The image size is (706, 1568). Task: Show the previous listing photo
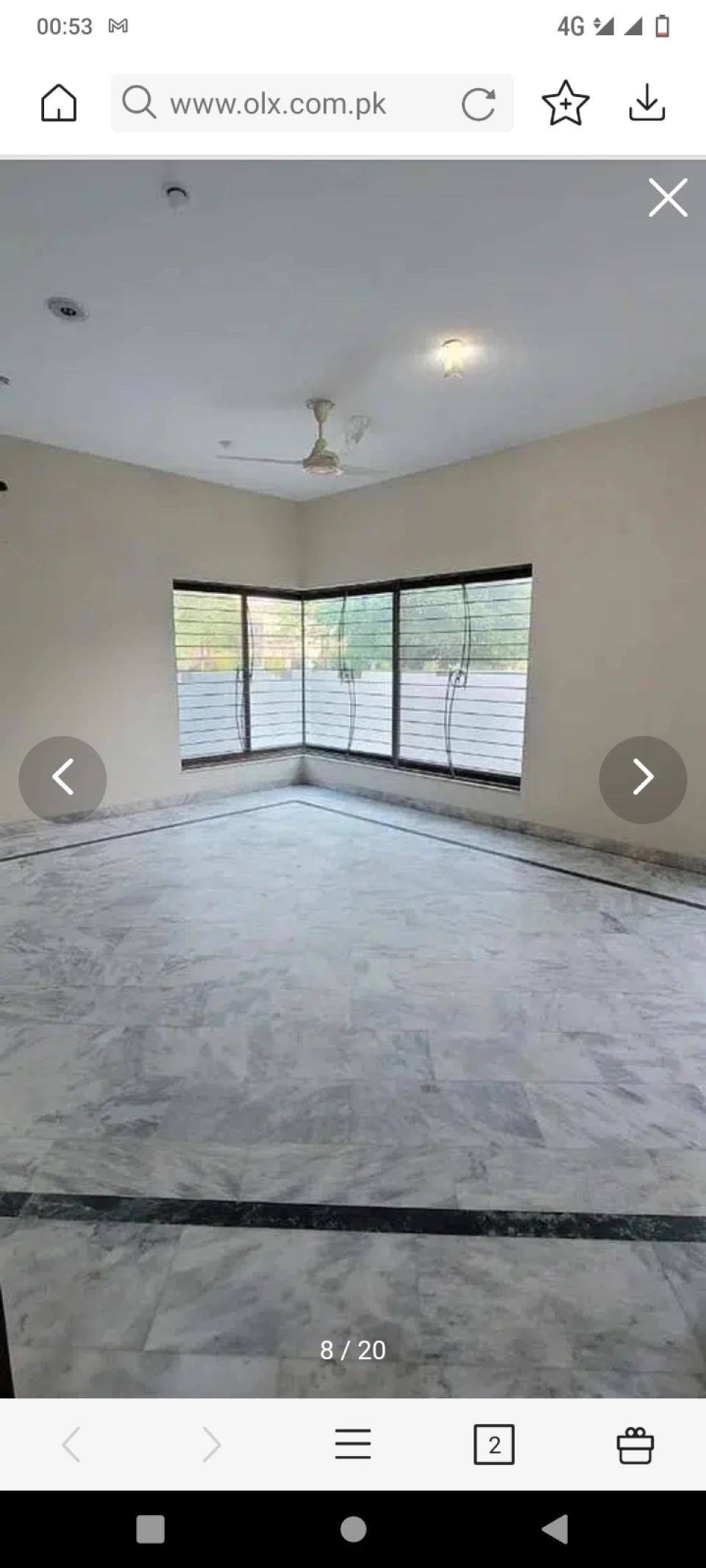[x=63, y=779]
